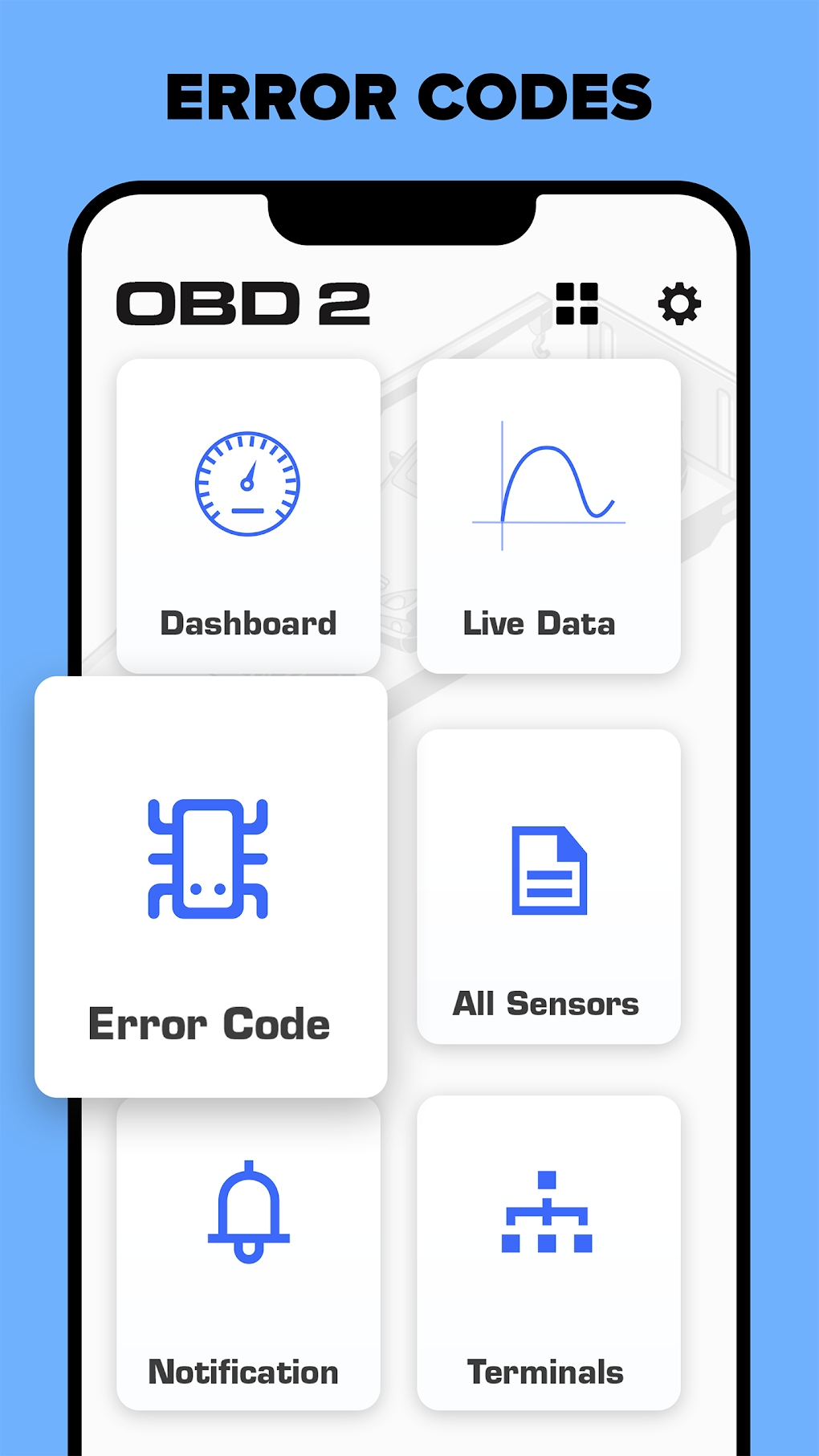The image size is (819, 1456).
Task: Tap the settings gear icon
Action: (679, 304)
